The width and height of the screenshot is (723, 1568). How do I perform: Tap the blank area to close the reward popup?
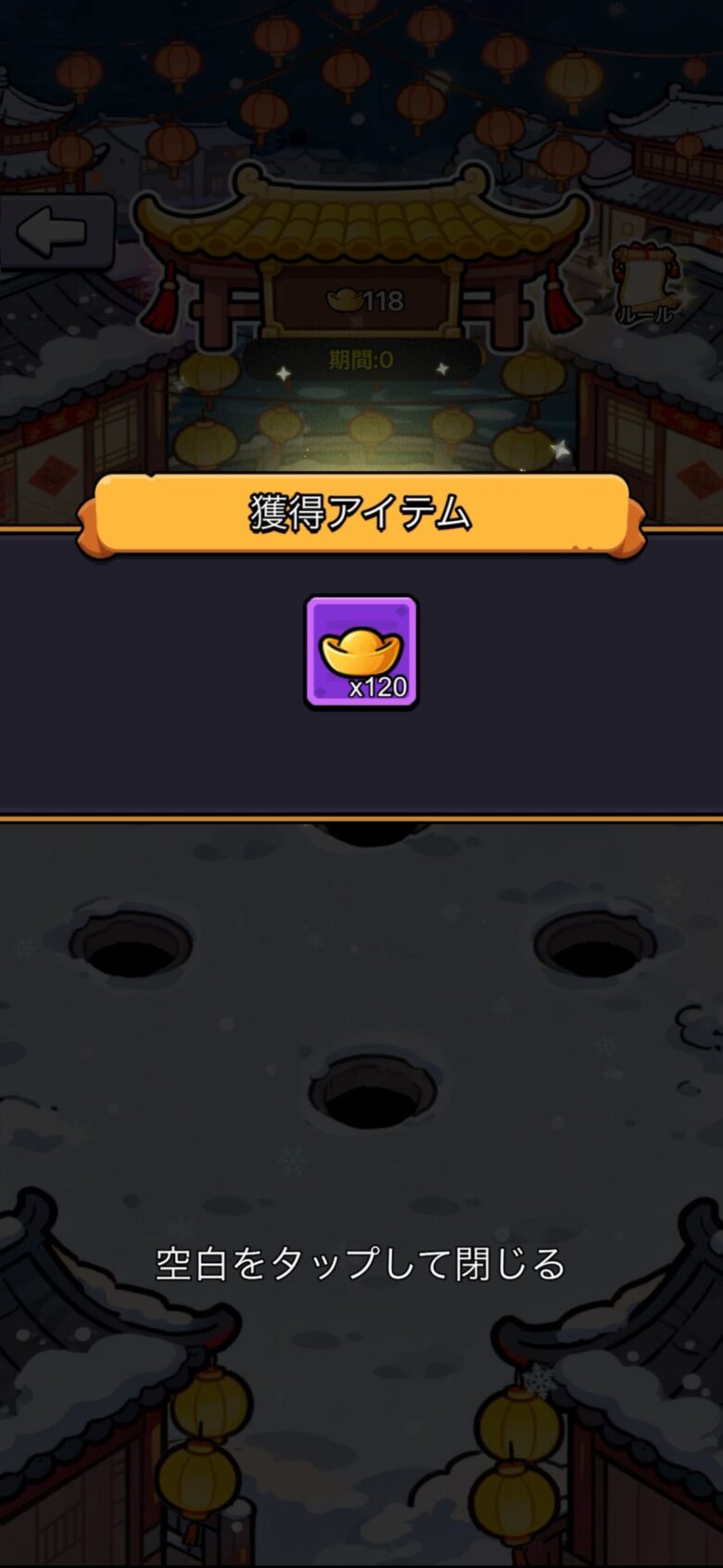[x=361, y=1264]
